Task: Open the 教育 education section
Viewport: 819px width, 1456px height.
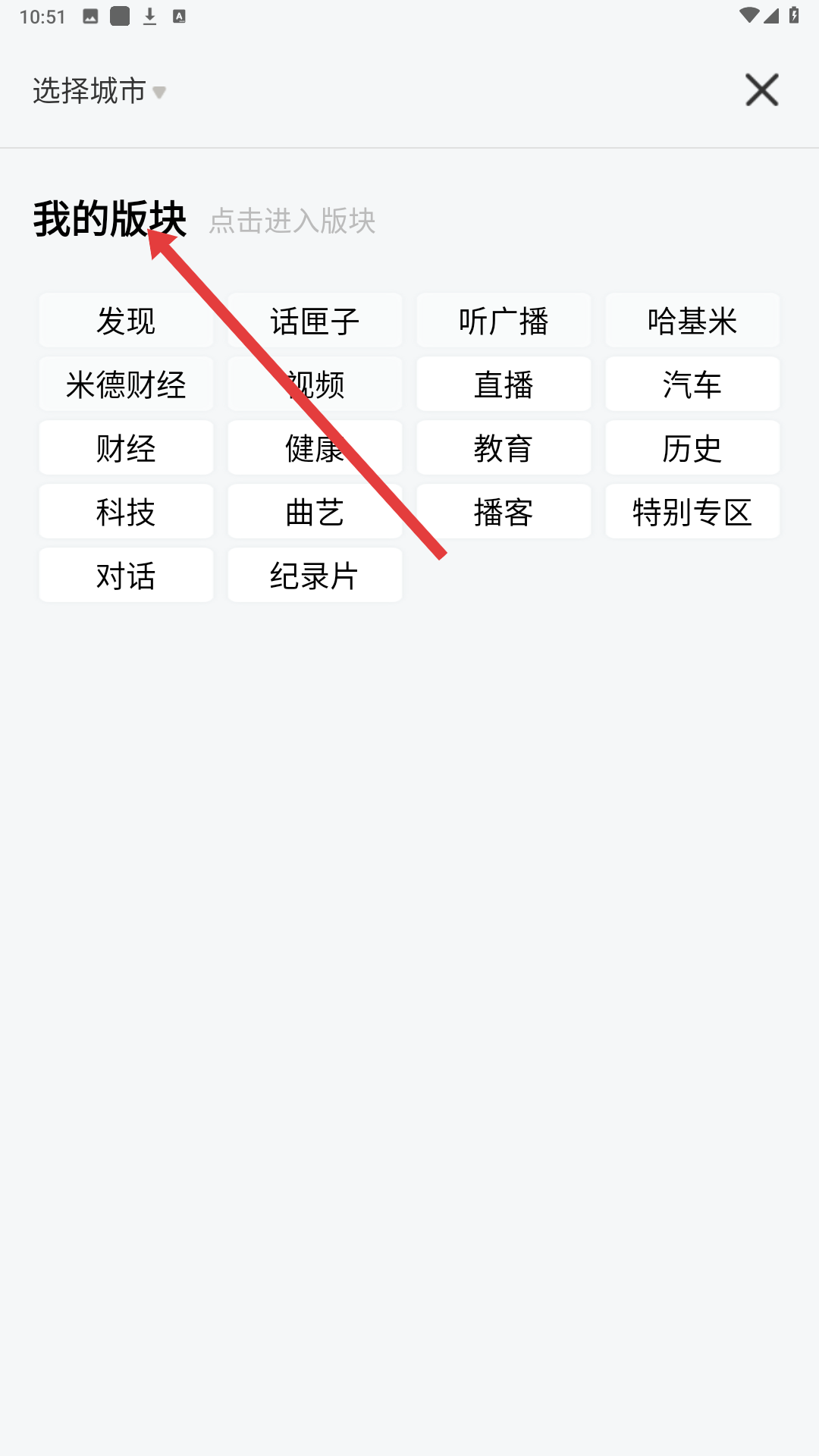Action: (504, 447)
